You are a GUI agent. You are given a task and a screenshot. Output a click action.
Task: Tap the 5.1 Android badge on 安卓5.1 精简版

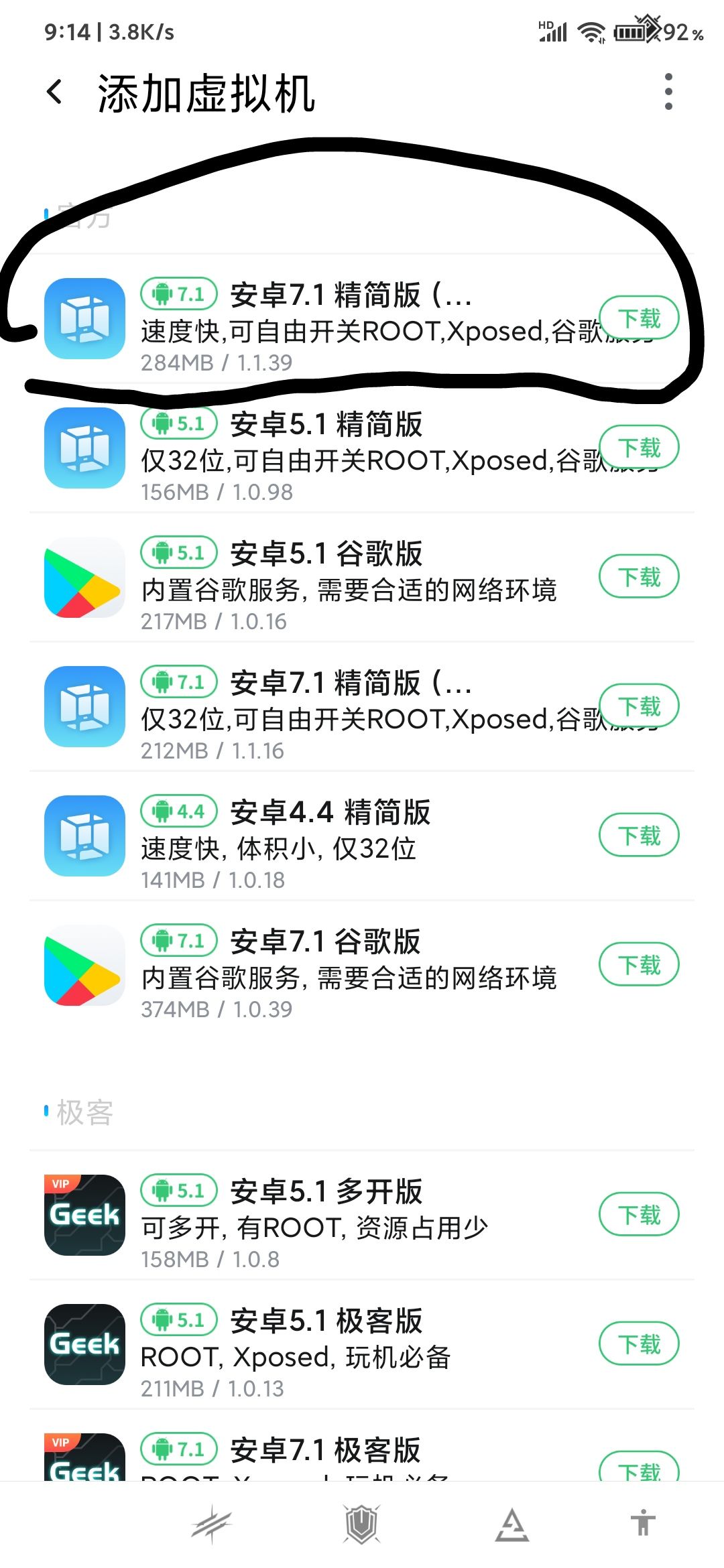click(x=178, y=423)
